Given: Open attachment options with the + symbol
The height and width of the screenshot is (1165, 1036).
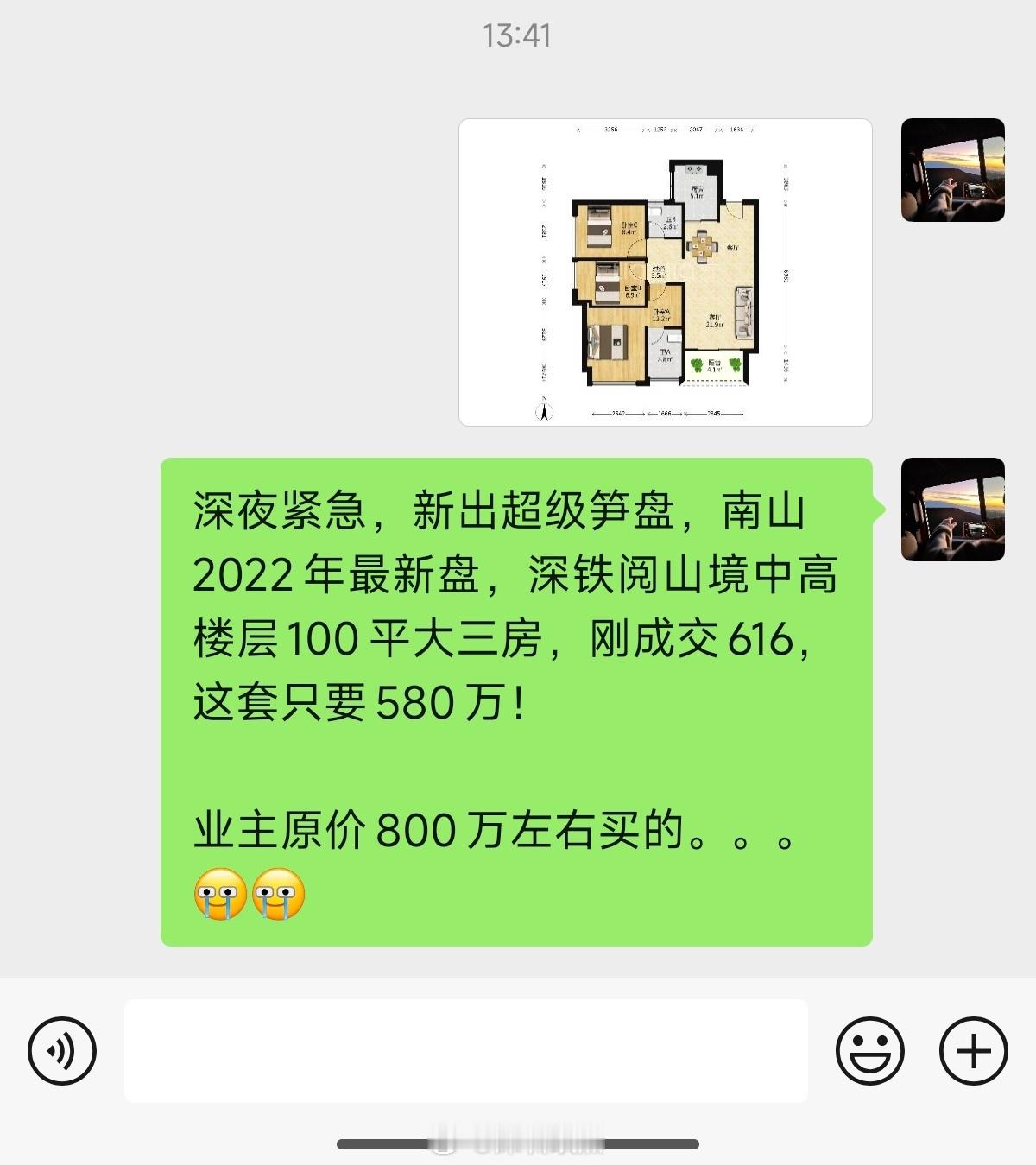Looking at the screenshot, I should (974, 1052).
